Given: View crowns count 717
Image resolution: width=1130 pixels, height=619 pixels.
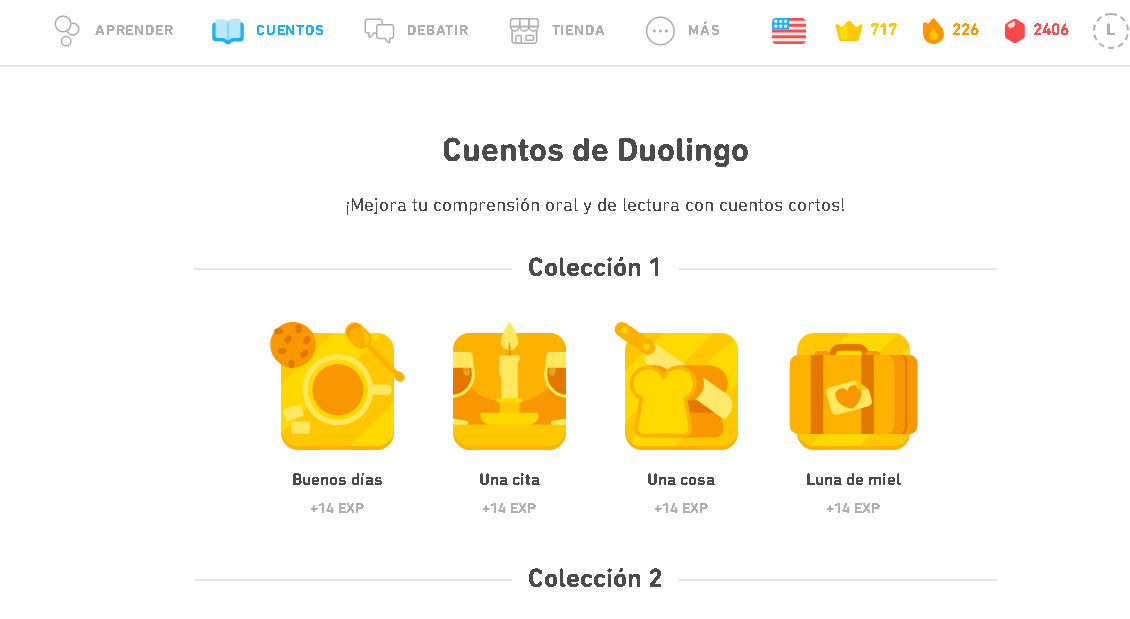Looking at the screenshot, I should [x=866, y=30].
